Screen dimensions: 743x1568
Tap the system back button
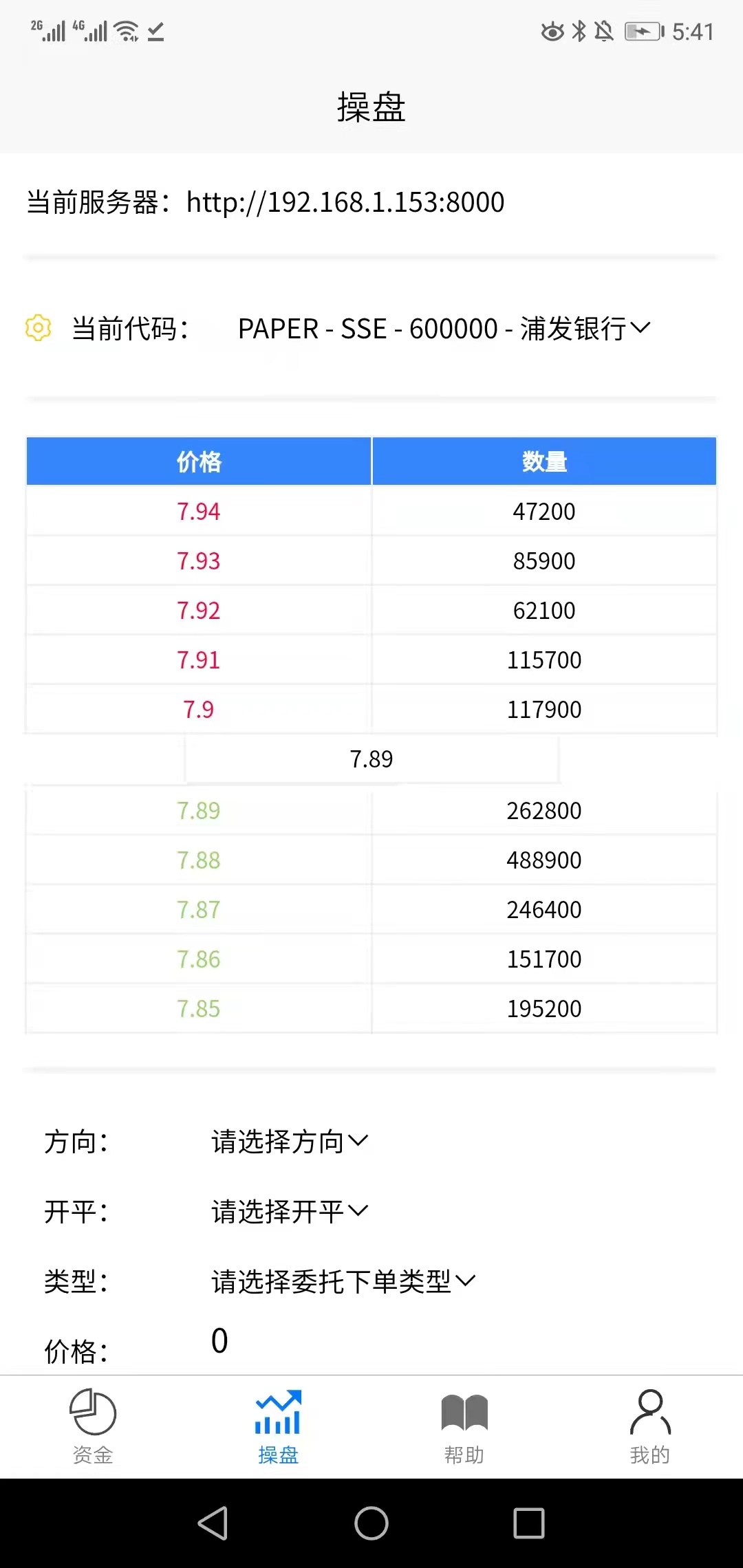pos(213,1523)
